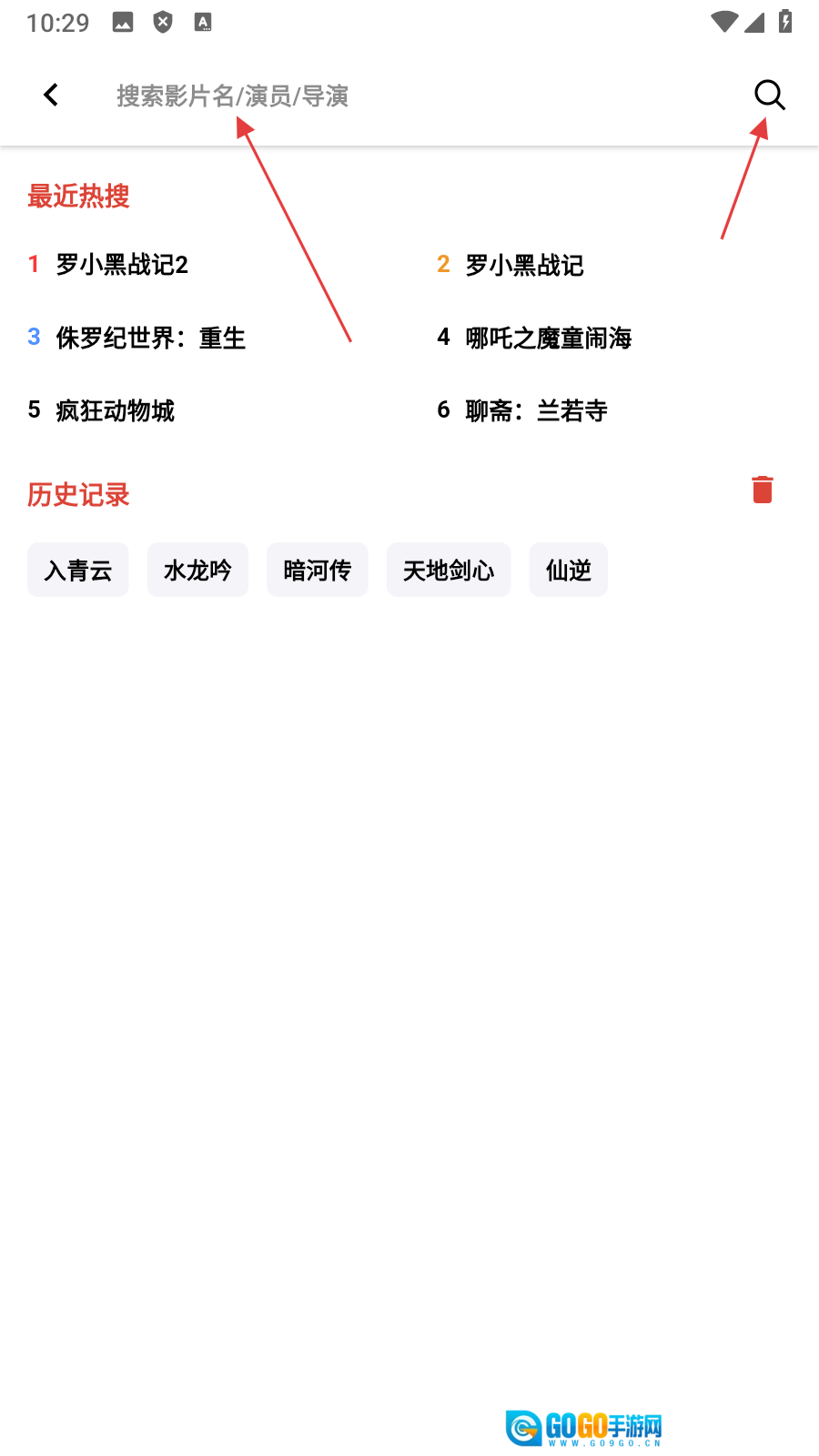The height and width of the screenshot is (1456, 819).
Task: Select hot search 侏罗纪世界：重生
Action: (x=150, y=338)
